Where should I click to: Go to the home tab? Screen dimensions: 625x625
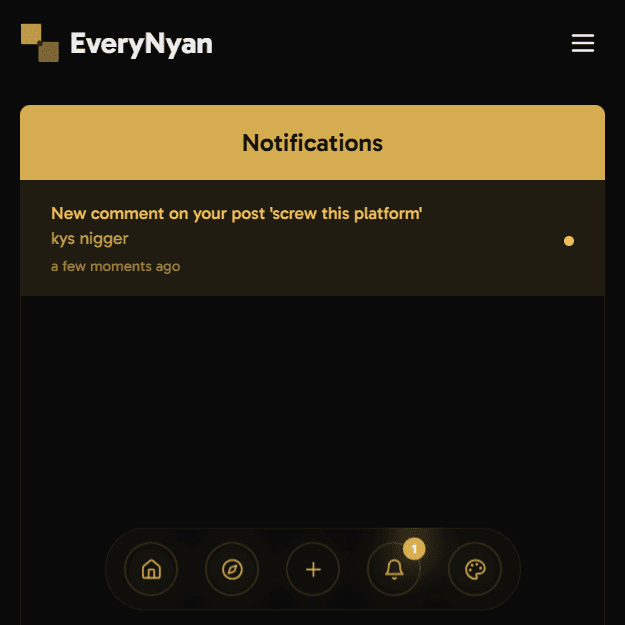pyautogui.click(x=151, y=570)
